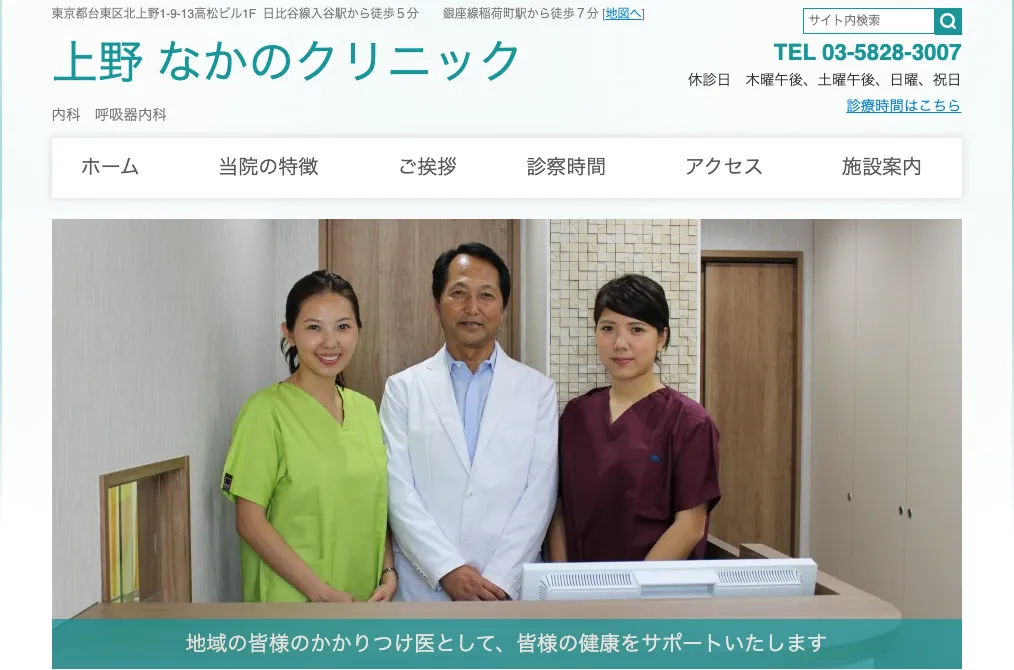Open the 当院の特徴 page
Screen dimensions: 1014x670
(x=268, y=167)
